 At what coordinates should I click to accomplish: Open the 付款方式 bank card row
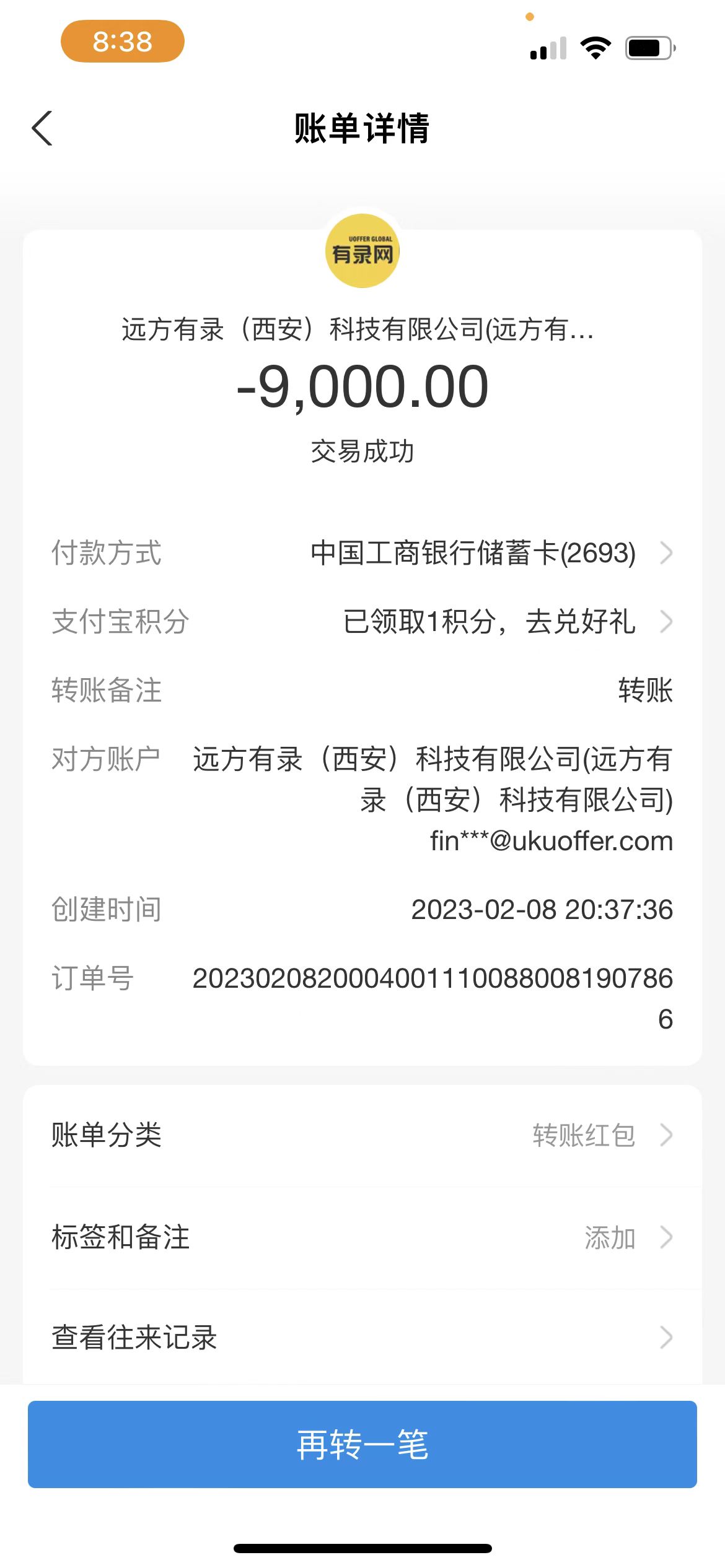(472, 553)
